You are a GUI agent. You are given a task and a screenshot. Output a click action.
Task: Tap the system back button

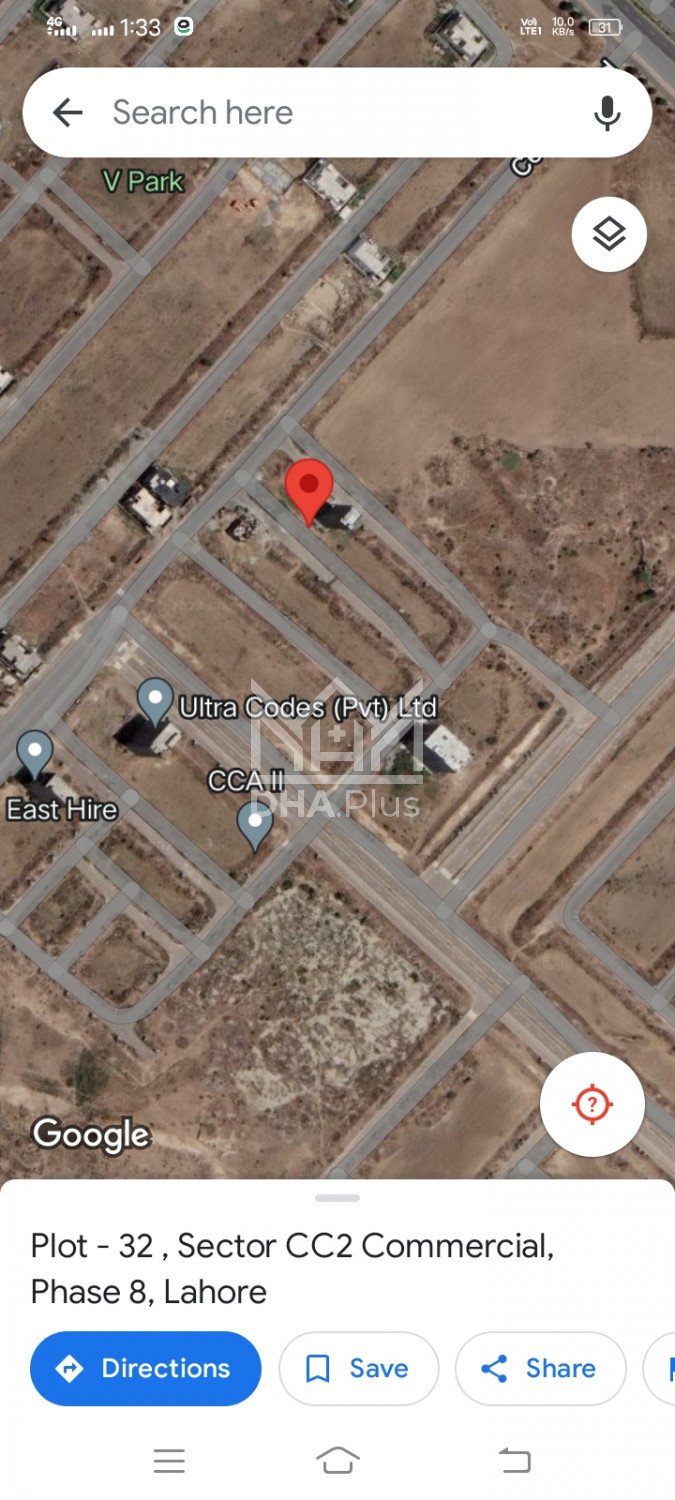(x=514, y=1461)
